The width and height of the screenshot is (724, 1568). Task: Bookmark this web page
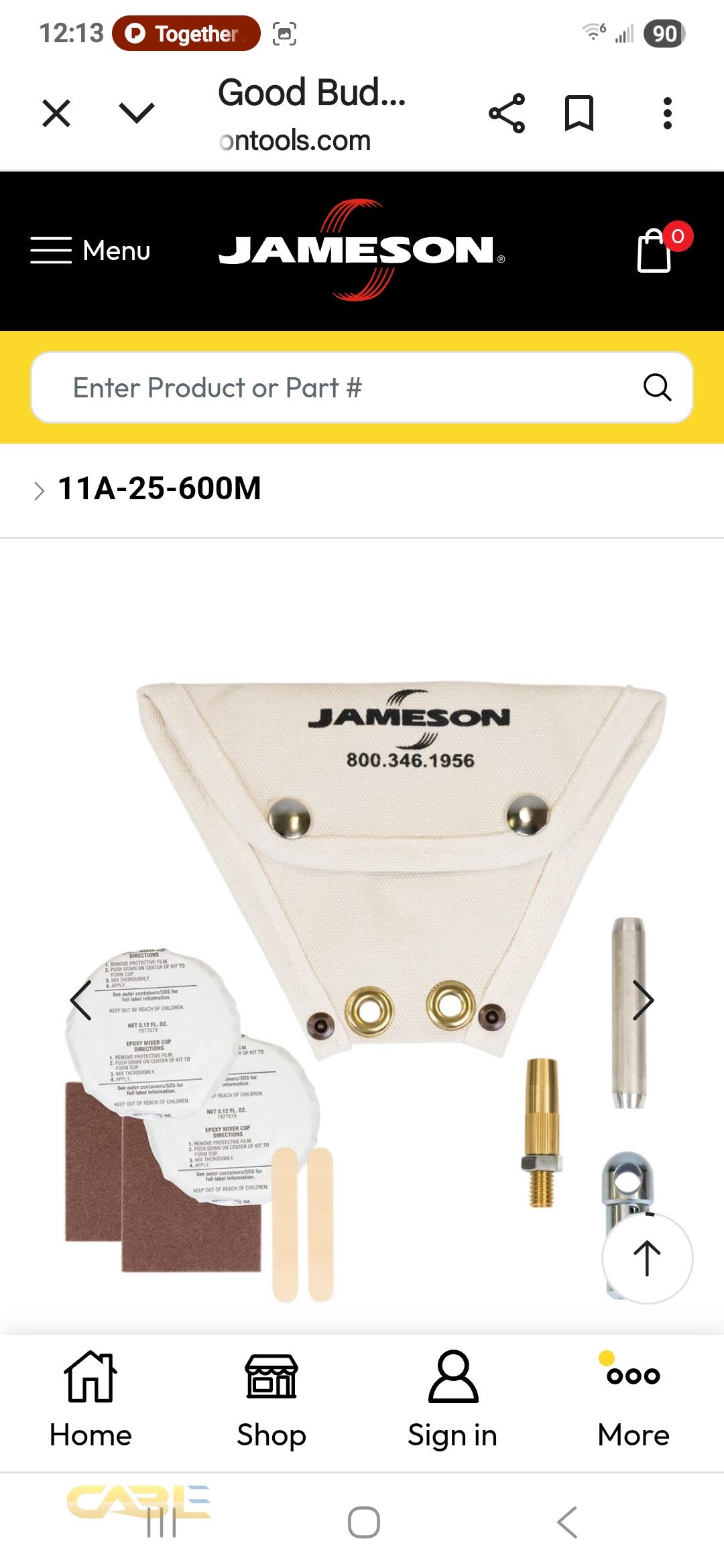coord(579,113)
